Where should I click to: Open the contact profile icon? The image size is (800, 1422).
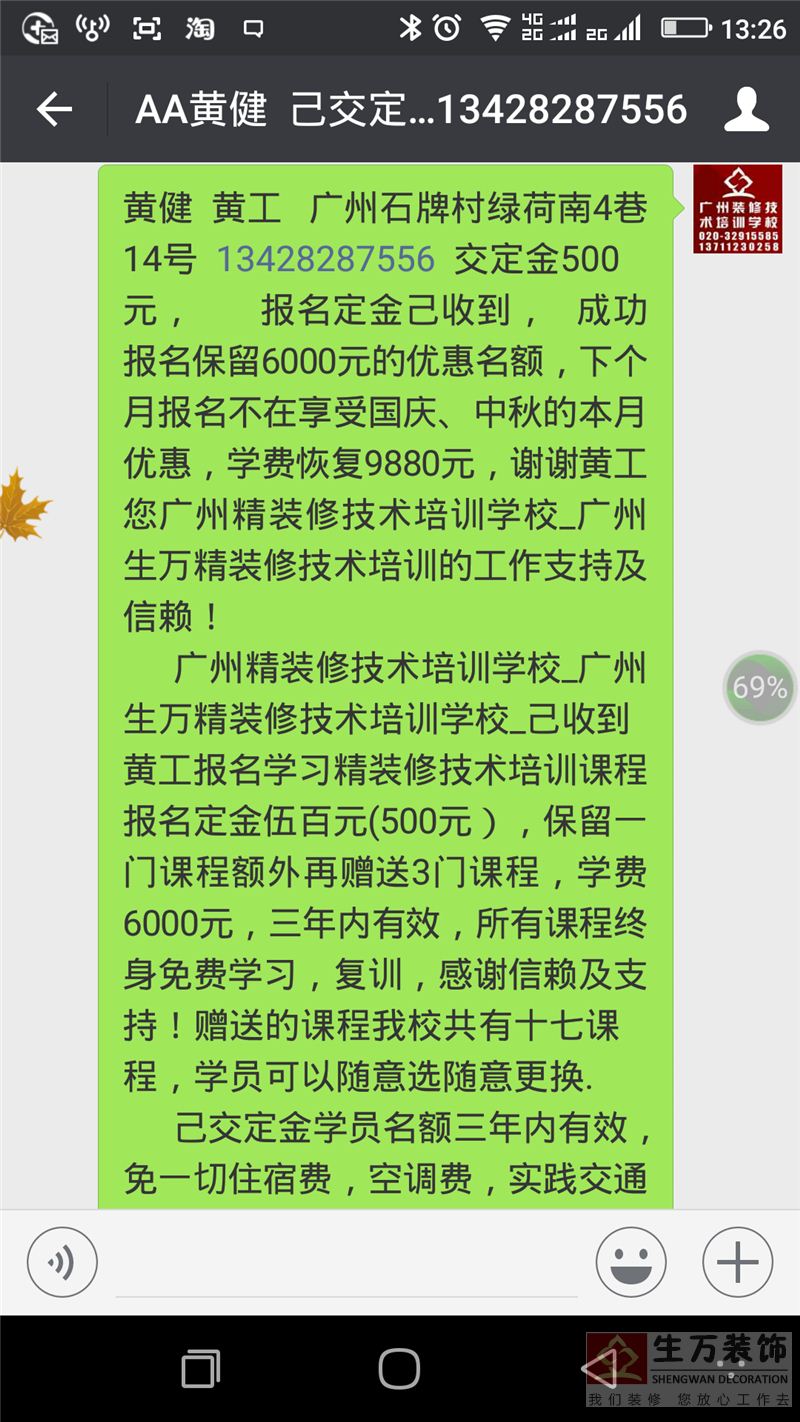pos(746,109)
